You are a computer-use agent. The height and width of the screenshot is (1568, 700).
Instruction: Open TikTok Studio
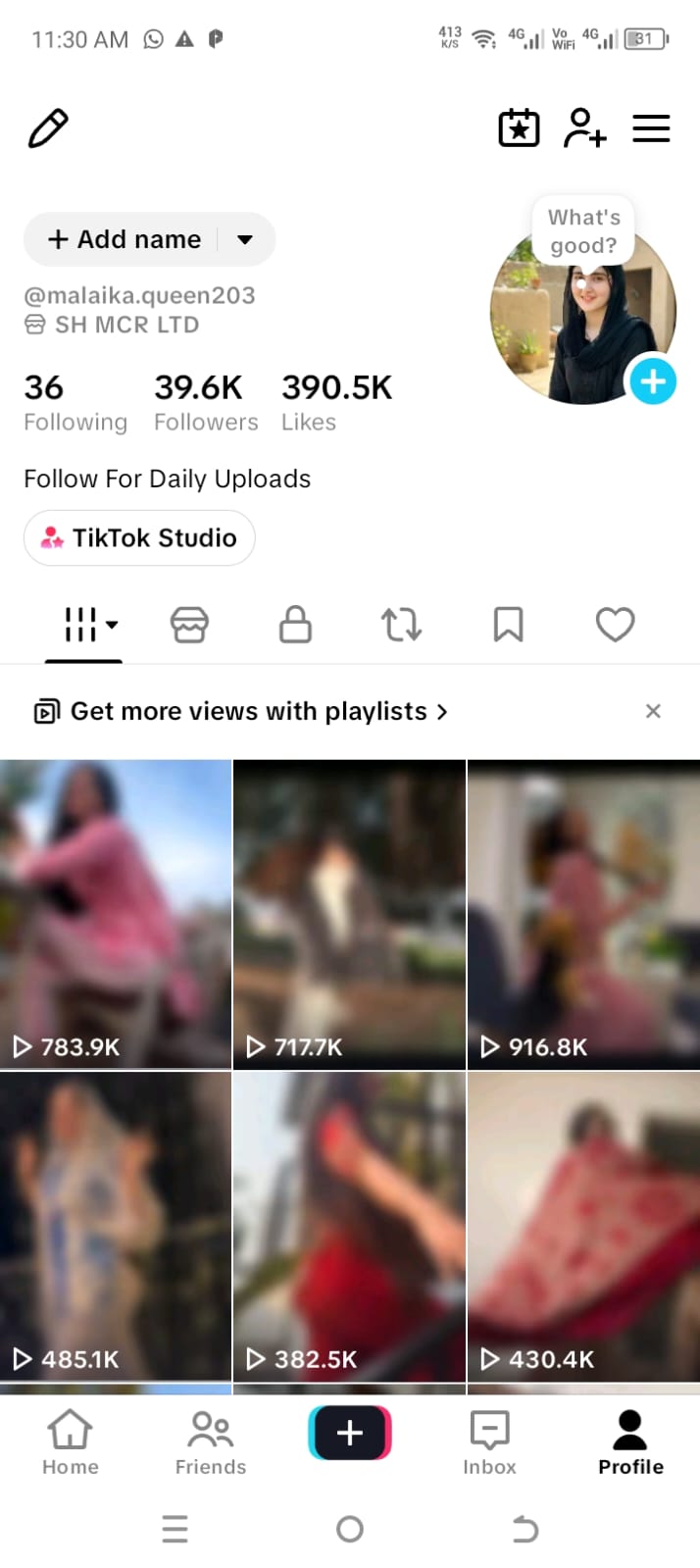[139, 537]
